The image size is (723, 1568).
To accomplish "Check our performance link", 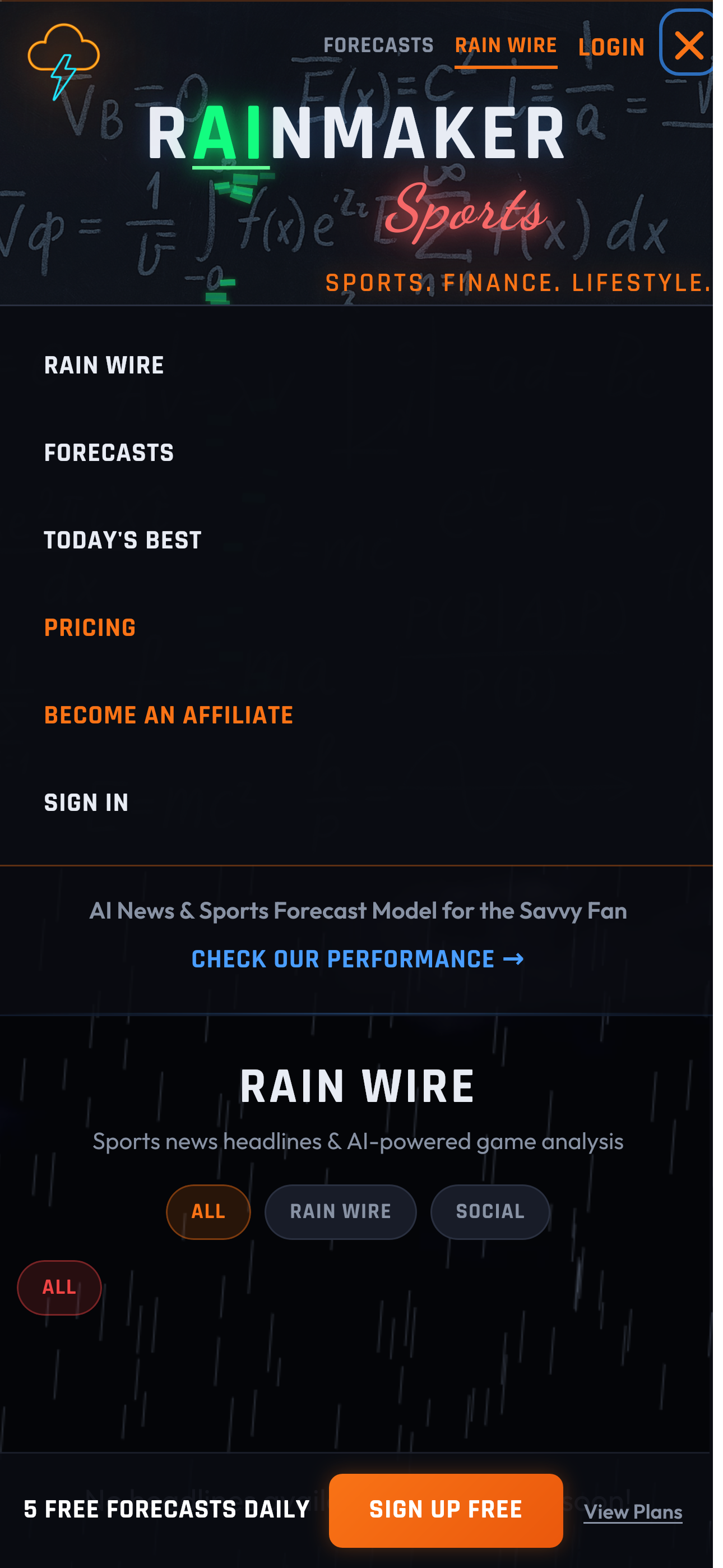I will tap(357, 960).
